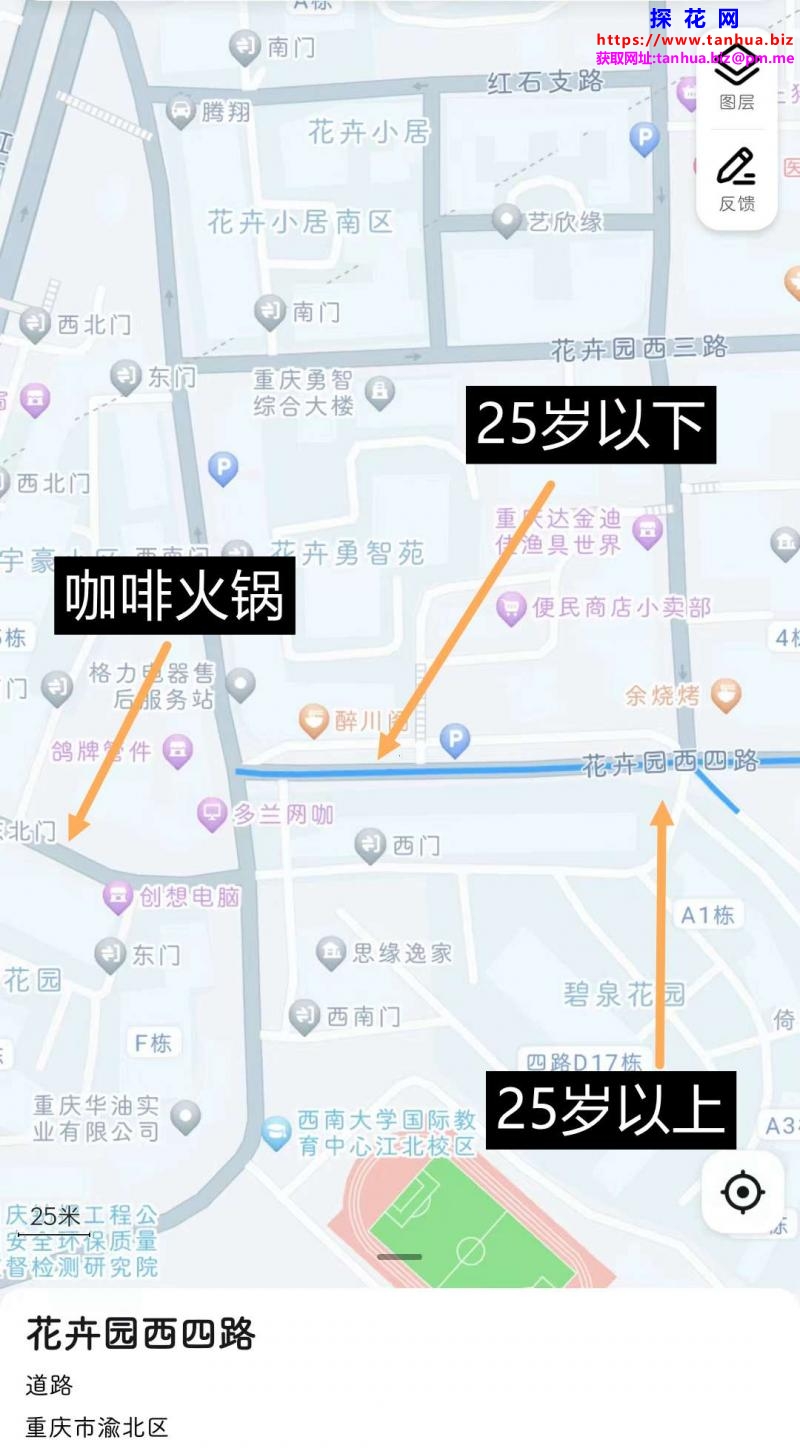800x1454 pixels.
Task: Tap the 格力电器售后服务站 marker
Action: [240, 685]
